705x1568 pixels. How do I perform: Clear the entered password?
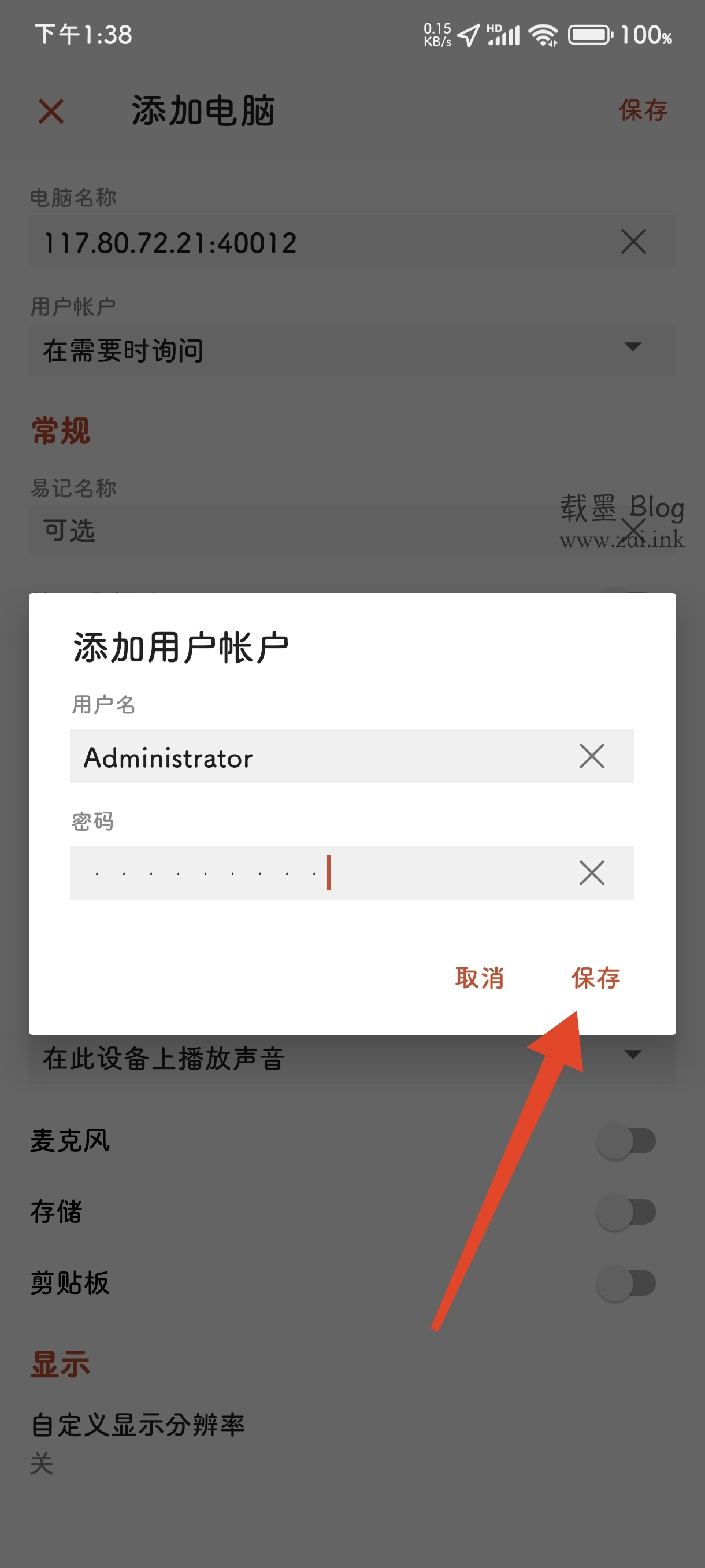point(592,872)
